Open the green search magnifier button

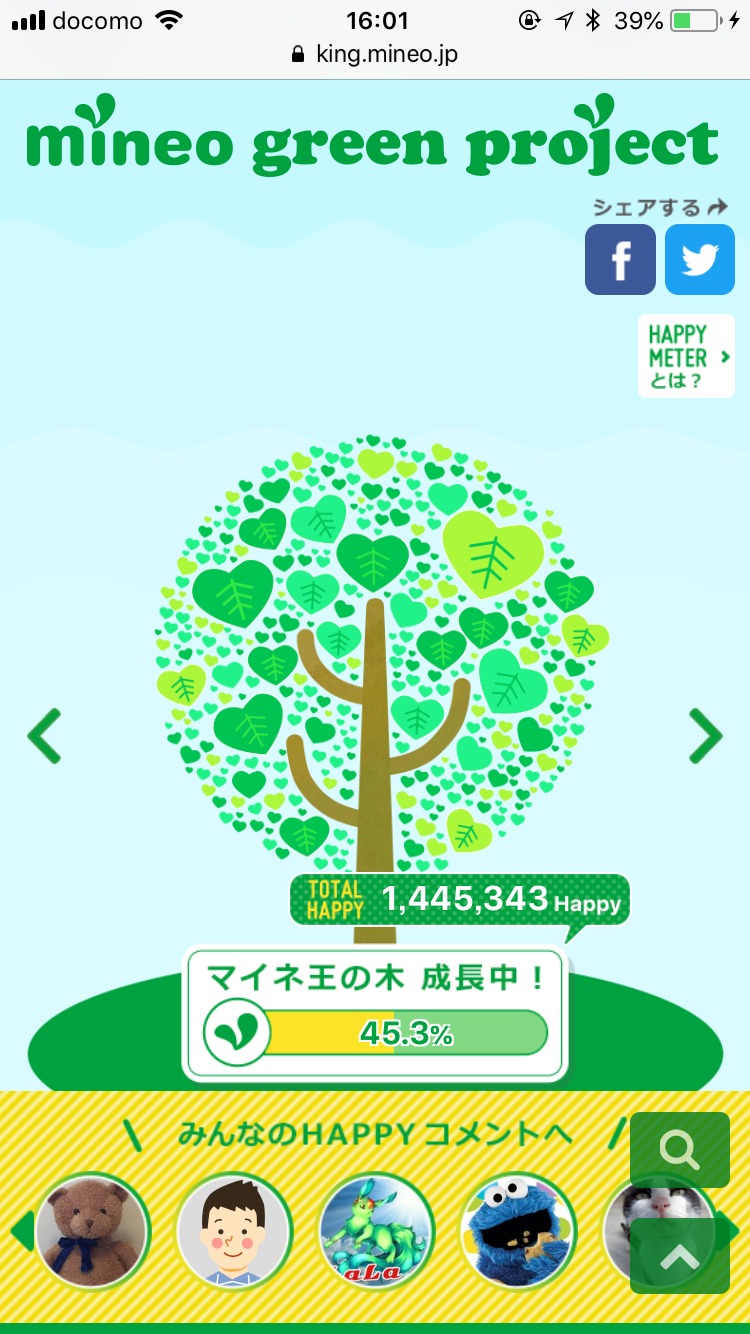point(680,1150)
